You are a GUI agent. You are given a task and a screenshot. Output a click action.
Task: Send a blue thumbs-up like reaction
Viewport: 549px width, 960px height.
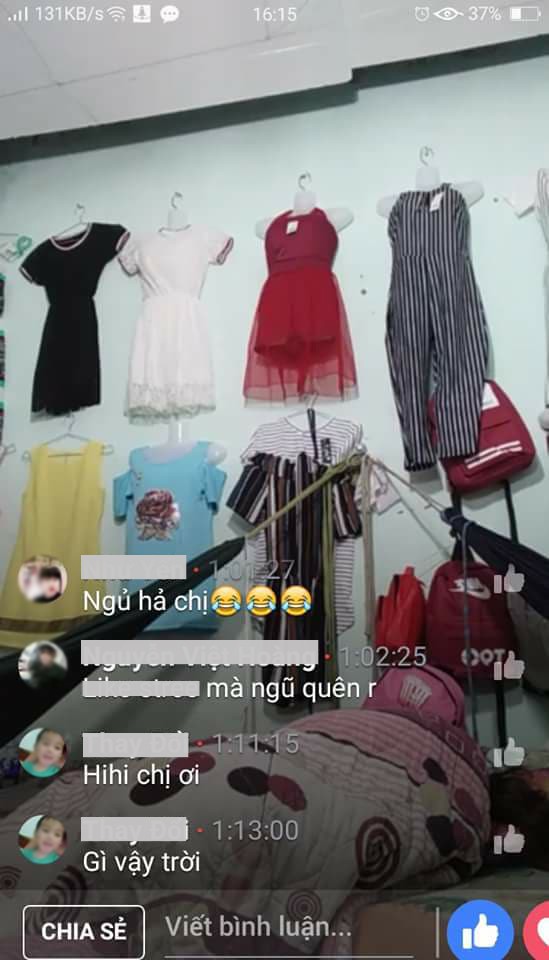[480, 932]
